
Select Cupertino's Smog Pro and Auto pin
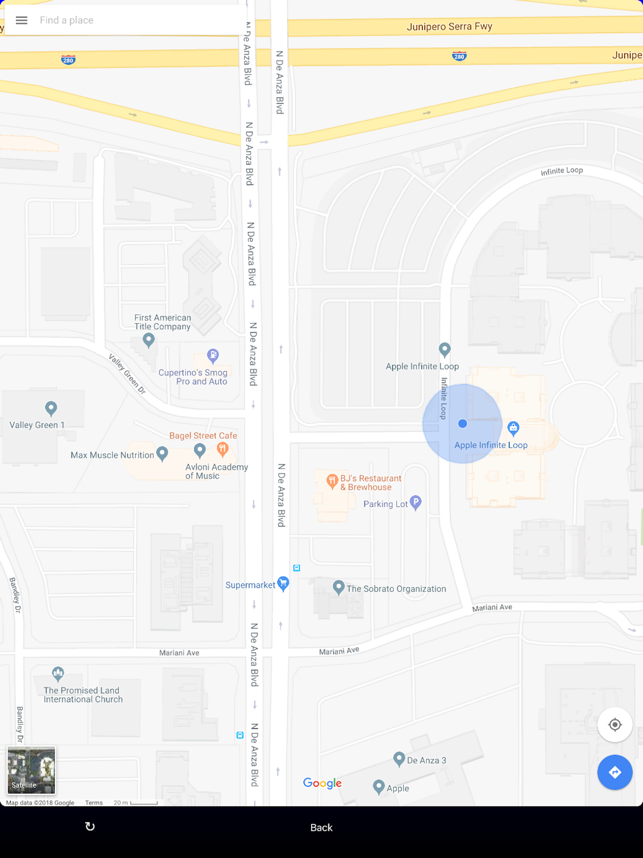pyautogui.click(x=213, y=356)
